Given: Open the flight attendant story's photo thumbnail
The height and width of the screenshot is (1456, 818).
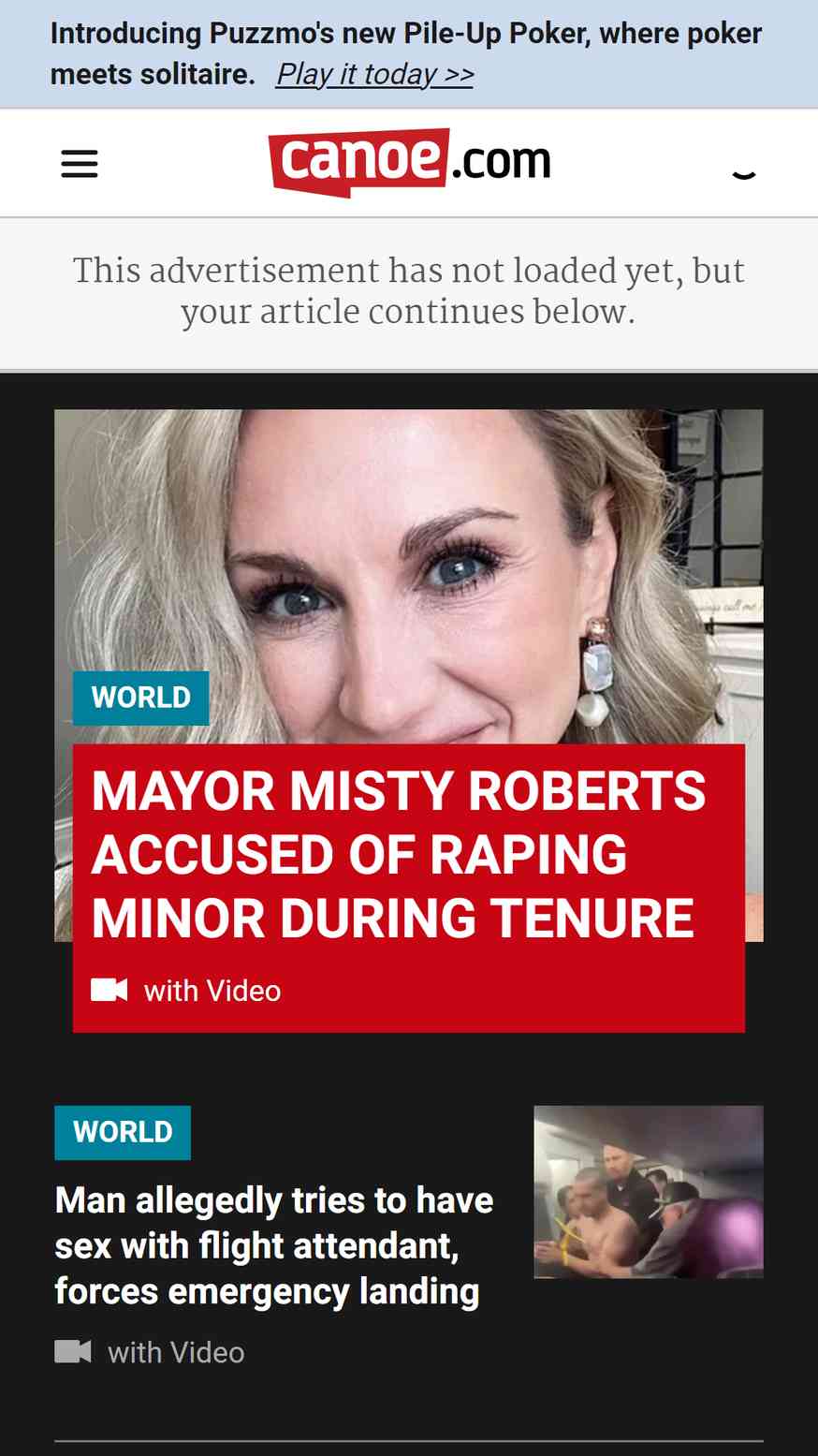Looking at the screenshot, I should (649, 1192).
